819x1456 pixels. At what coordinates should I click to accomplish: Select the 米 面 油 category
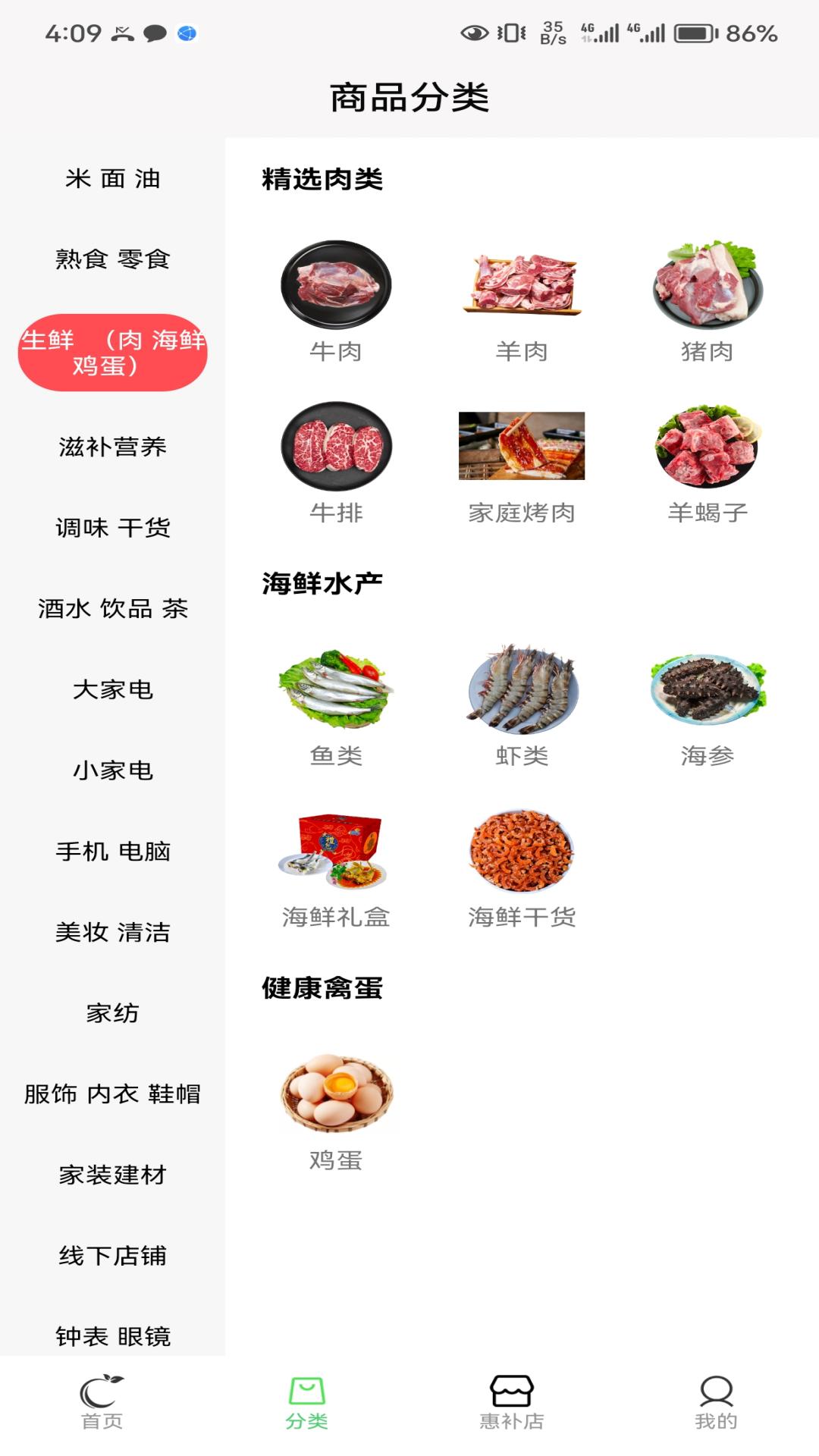coord(112,179)
